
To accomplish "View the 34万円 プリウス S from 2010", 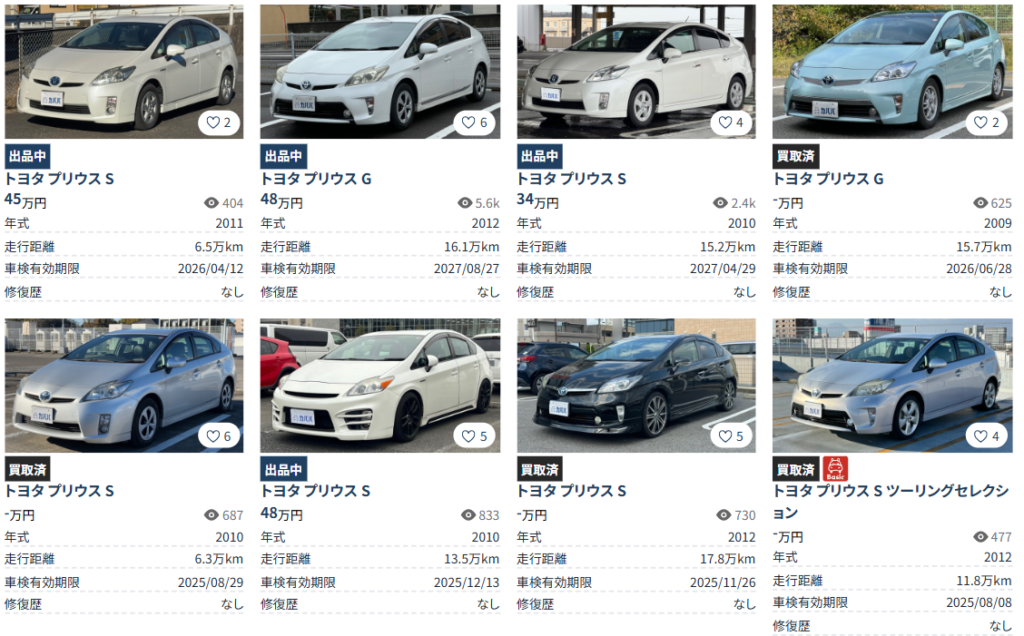I will tap(572, 179).
